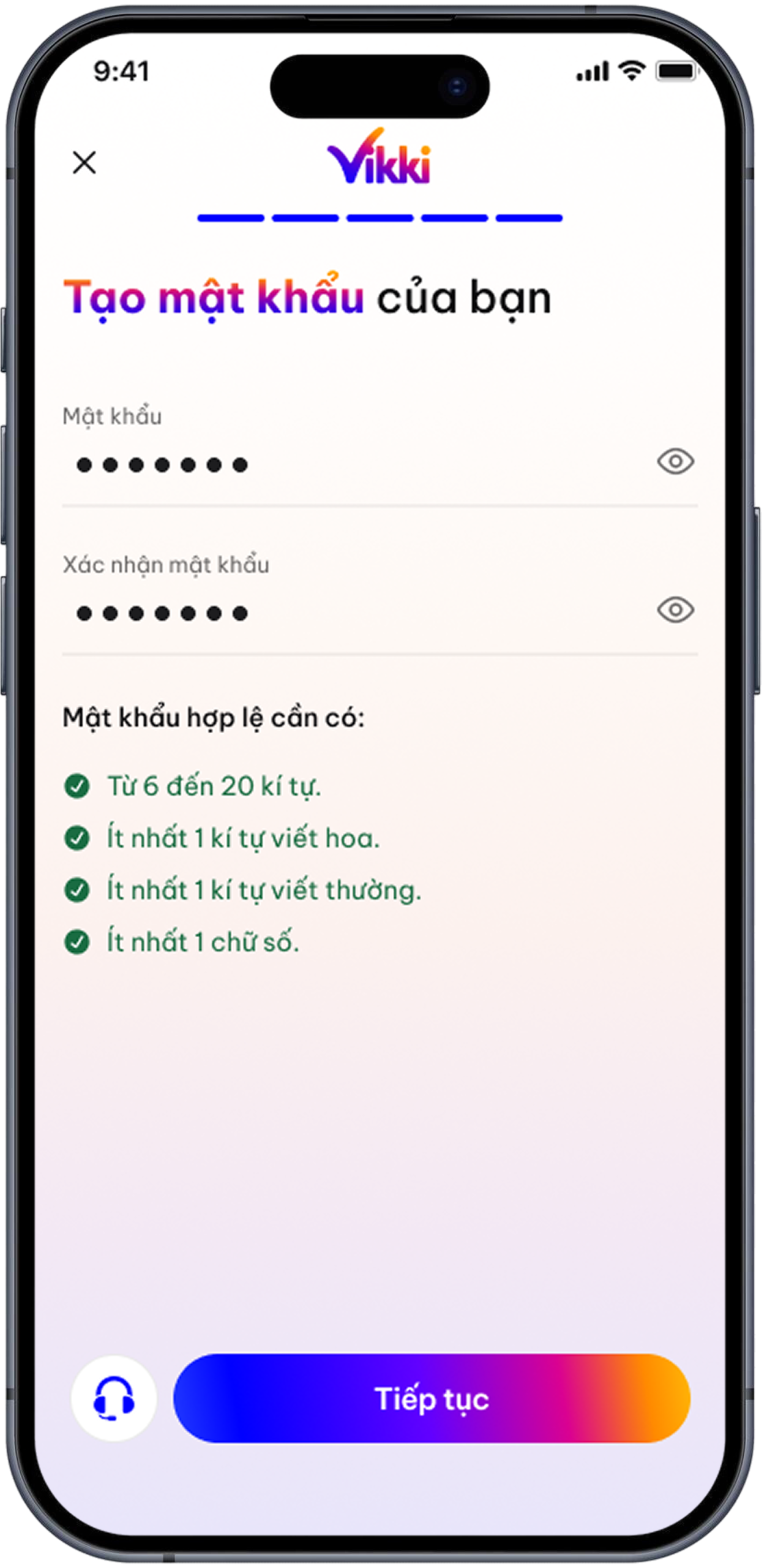The width and height of the screenshot is (767, 1568).
Task: Tap the Xác nhận mật khẩu field
Action: (x=343, y=613)
